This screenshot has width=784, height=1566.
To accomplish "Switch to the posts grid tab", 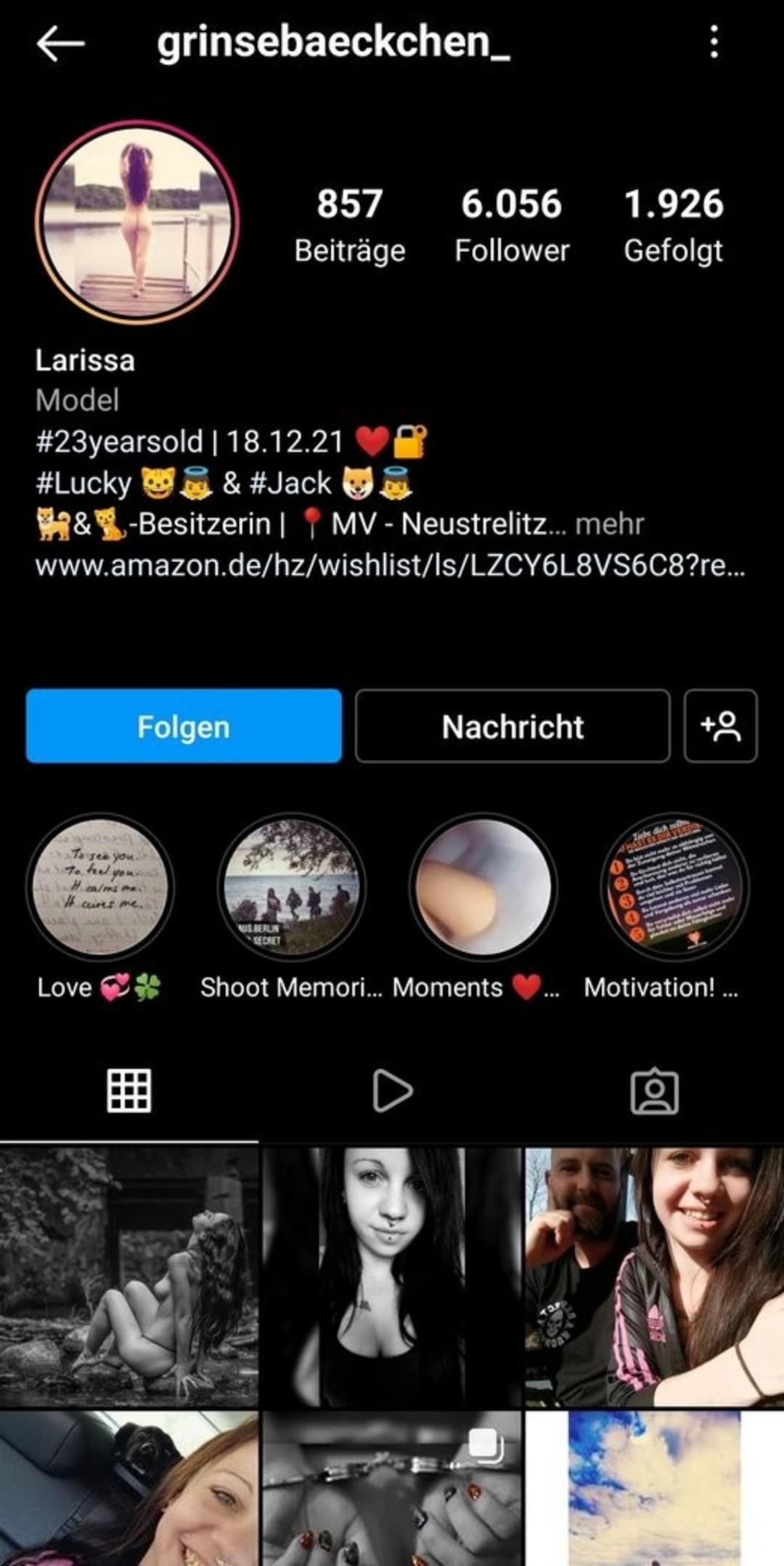I will [129, 1091].
